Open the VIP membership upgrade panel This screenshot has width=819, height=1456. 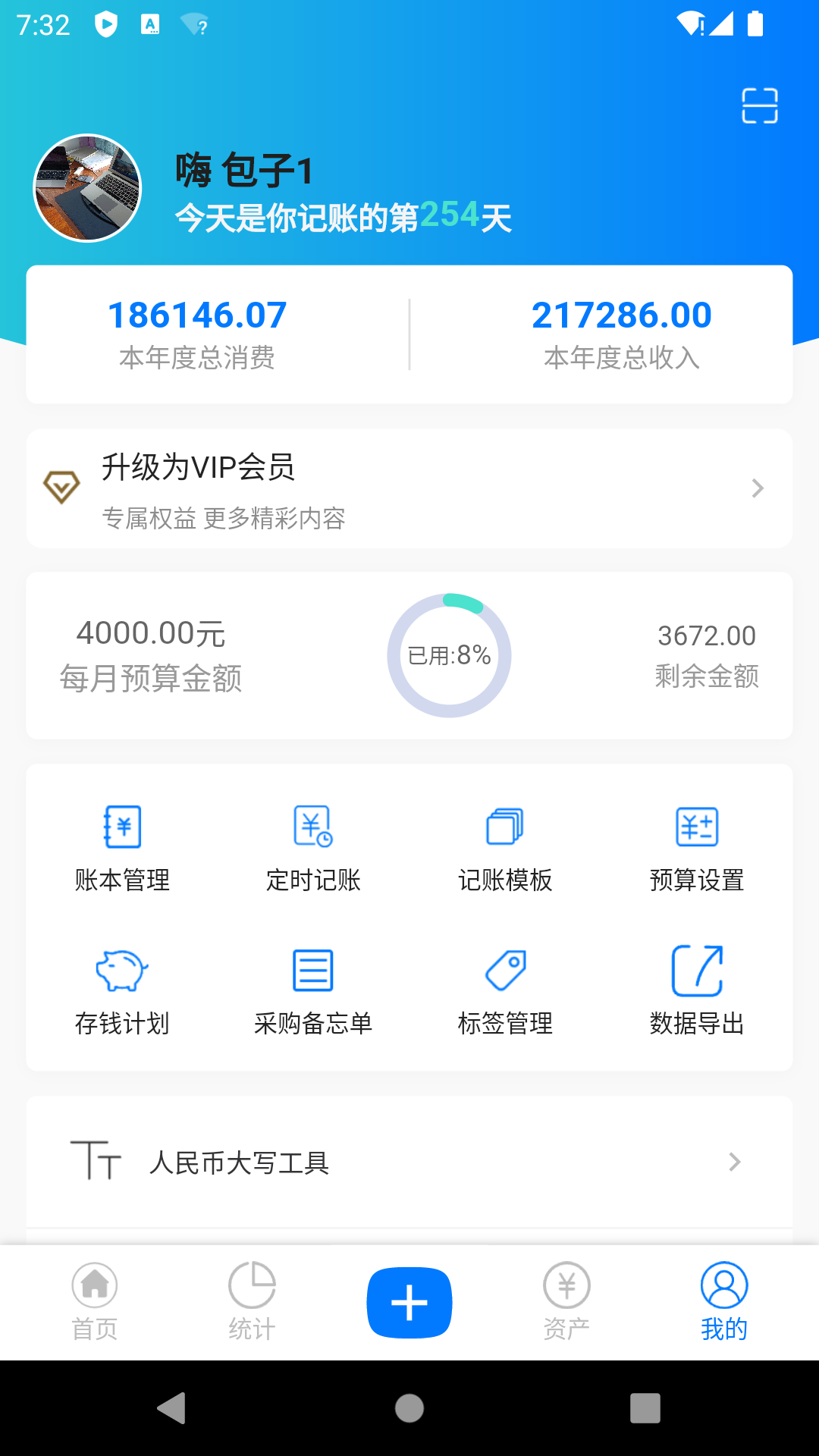tap(409, 488)
